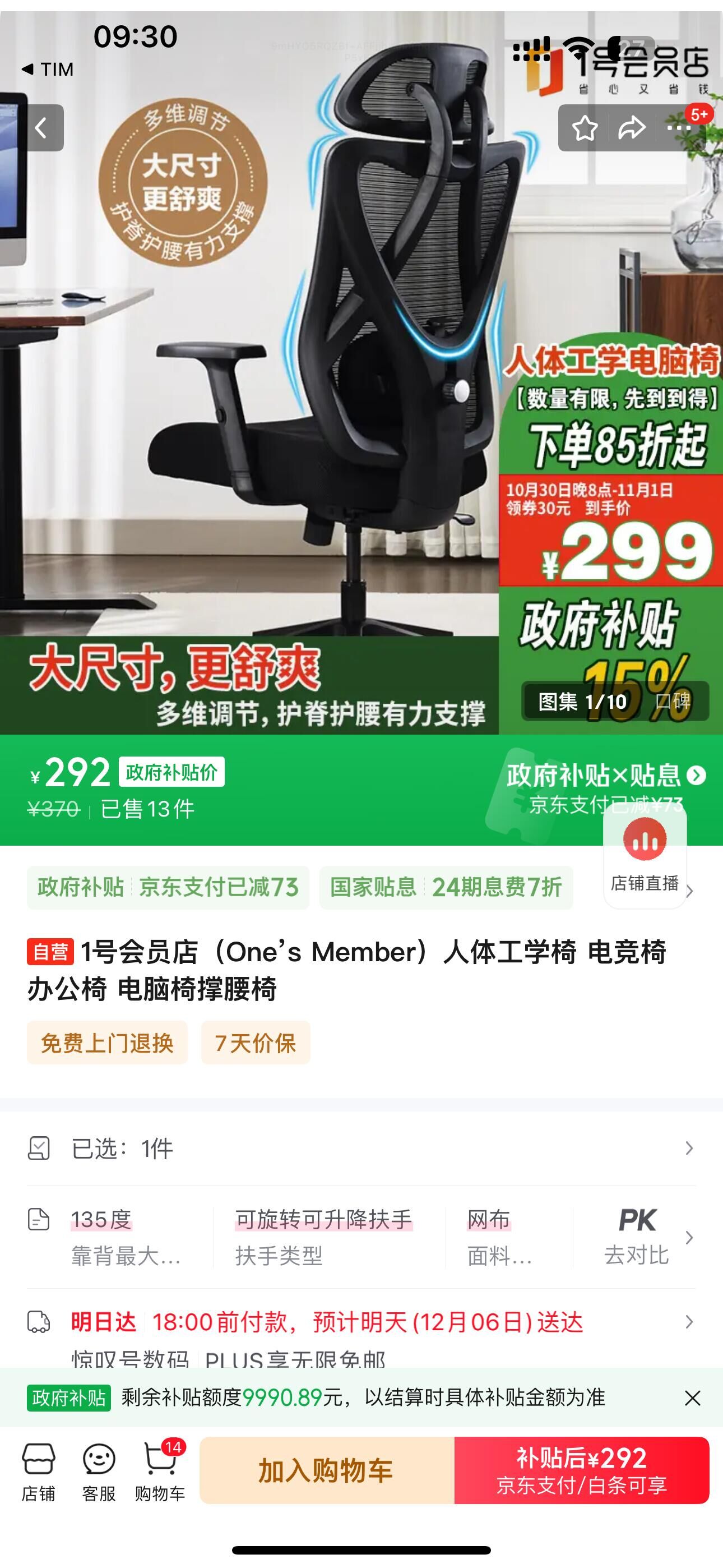The width and height of the screenshot is (723, 1568).
Task: Go back to the previous page
Action: [41, 128]
